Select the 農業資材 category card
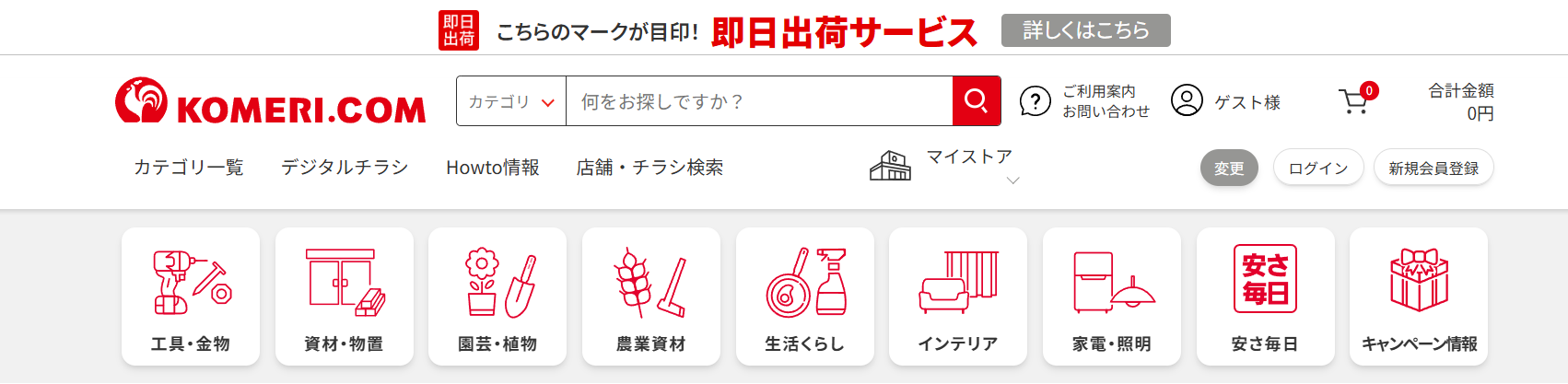This screenshot has height=384, width=1568. pyautogui.click(x=651, y=297)
